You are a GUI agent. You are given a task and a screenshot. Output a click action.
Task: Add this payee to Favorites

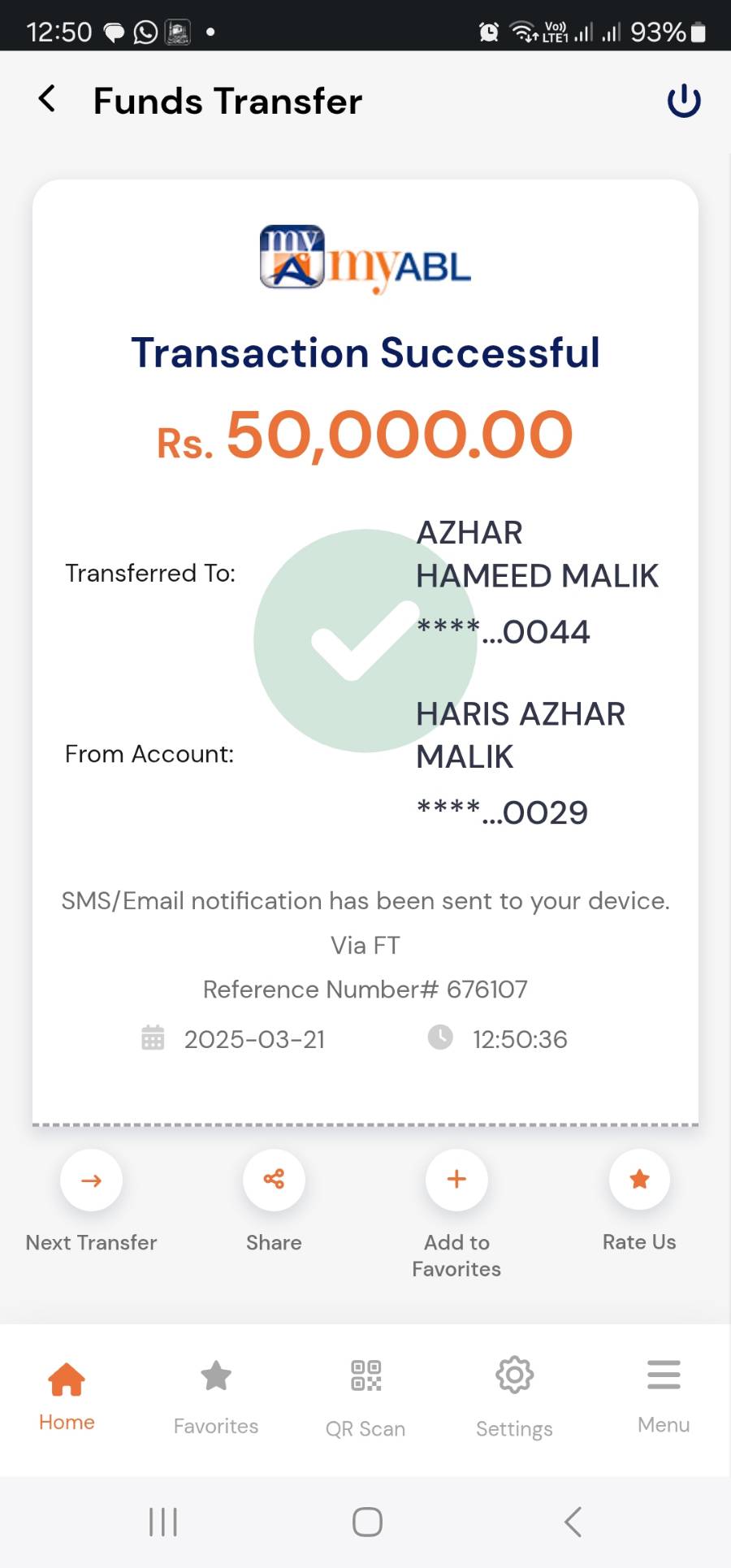tap(456, 1180)
